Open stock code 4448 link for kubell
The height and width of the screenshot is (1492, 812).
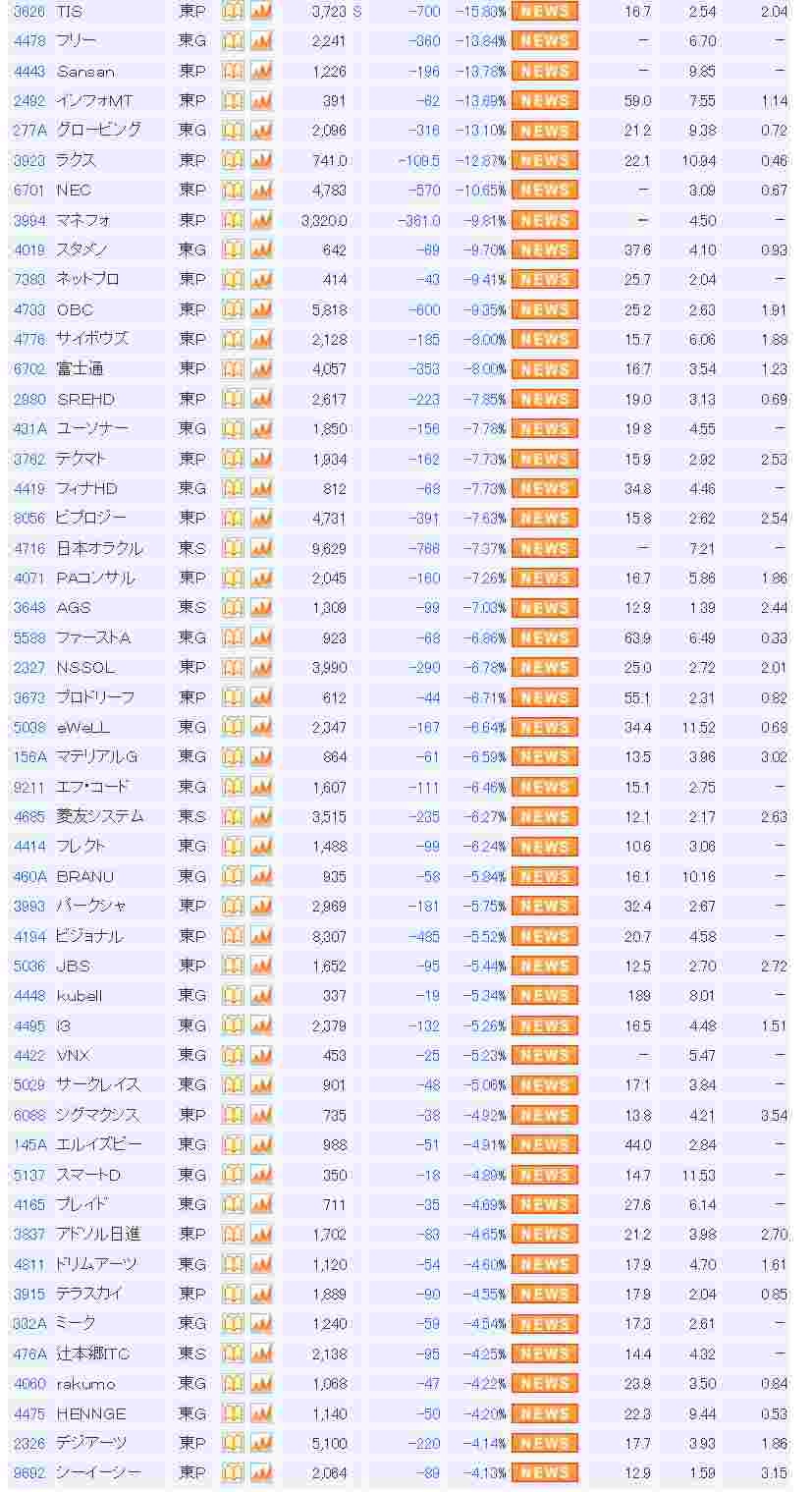coord(28,995)
